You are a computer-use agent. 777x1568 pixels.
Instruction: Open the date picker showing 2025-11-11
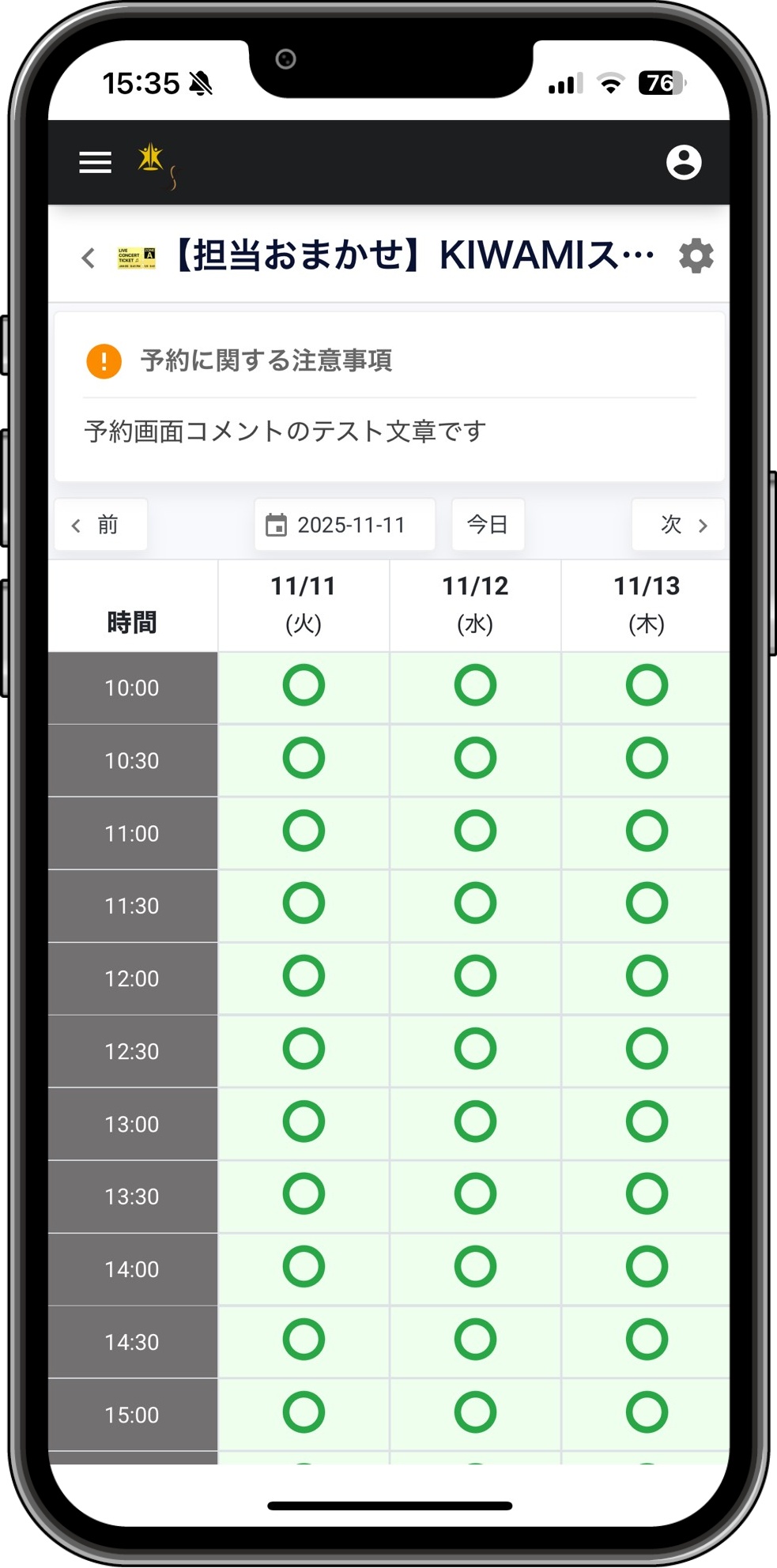pyautogui.click(x=345, y=524)
